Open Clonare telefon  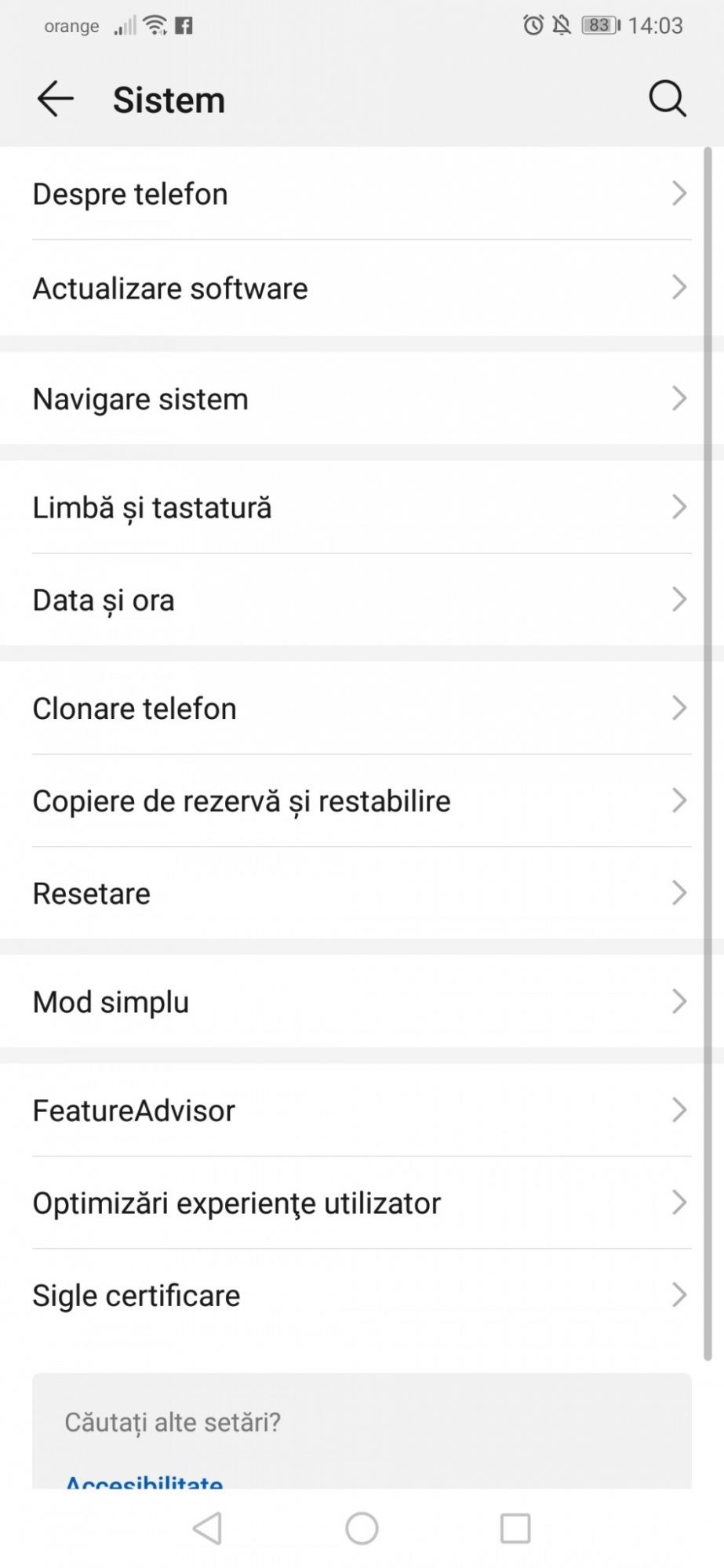click(361, 708)
